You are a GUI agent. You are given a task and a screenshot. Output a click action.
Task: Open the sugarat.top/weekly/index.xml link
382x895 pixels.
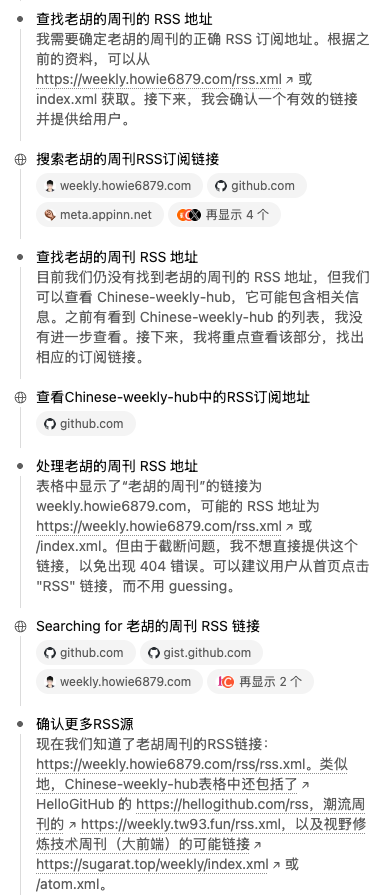coord(151,864)
